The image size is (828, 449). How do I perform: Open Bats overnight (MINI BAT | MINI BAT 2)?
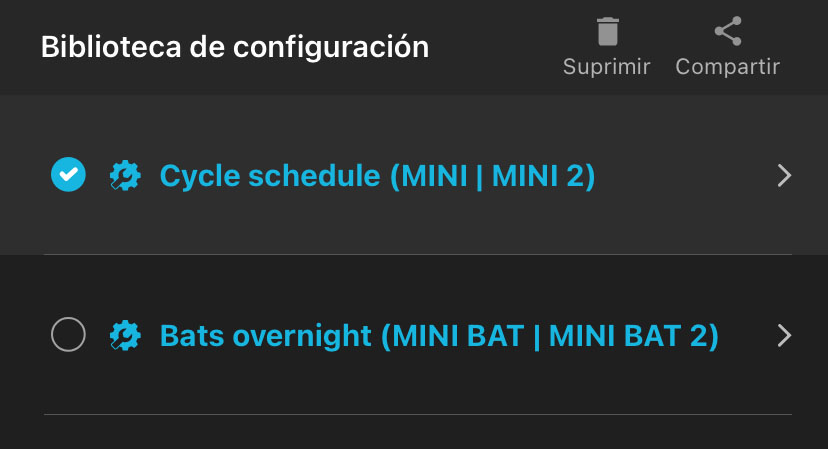439,336
